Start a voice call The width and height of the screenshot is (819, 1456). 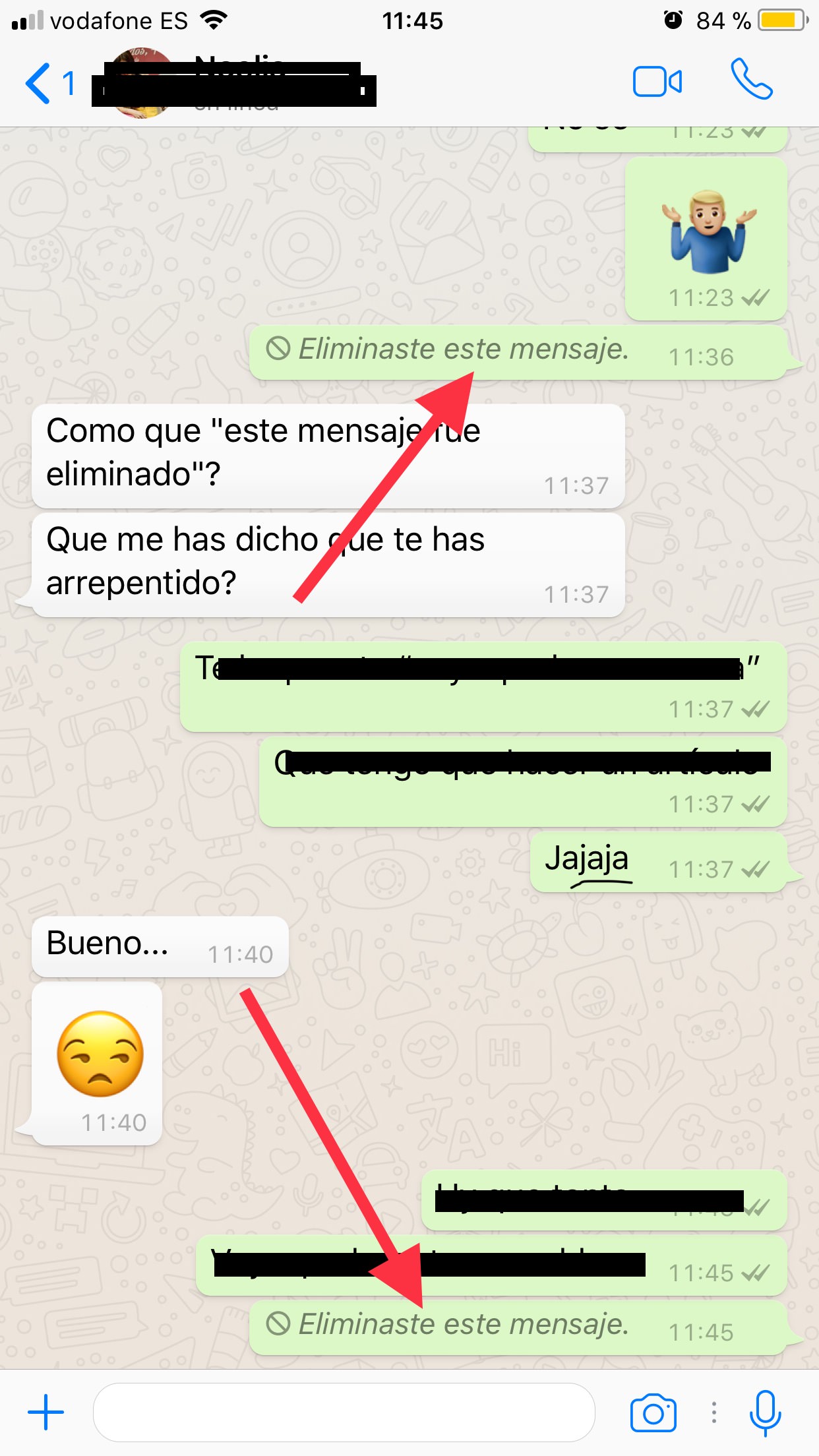coord(751,80)
